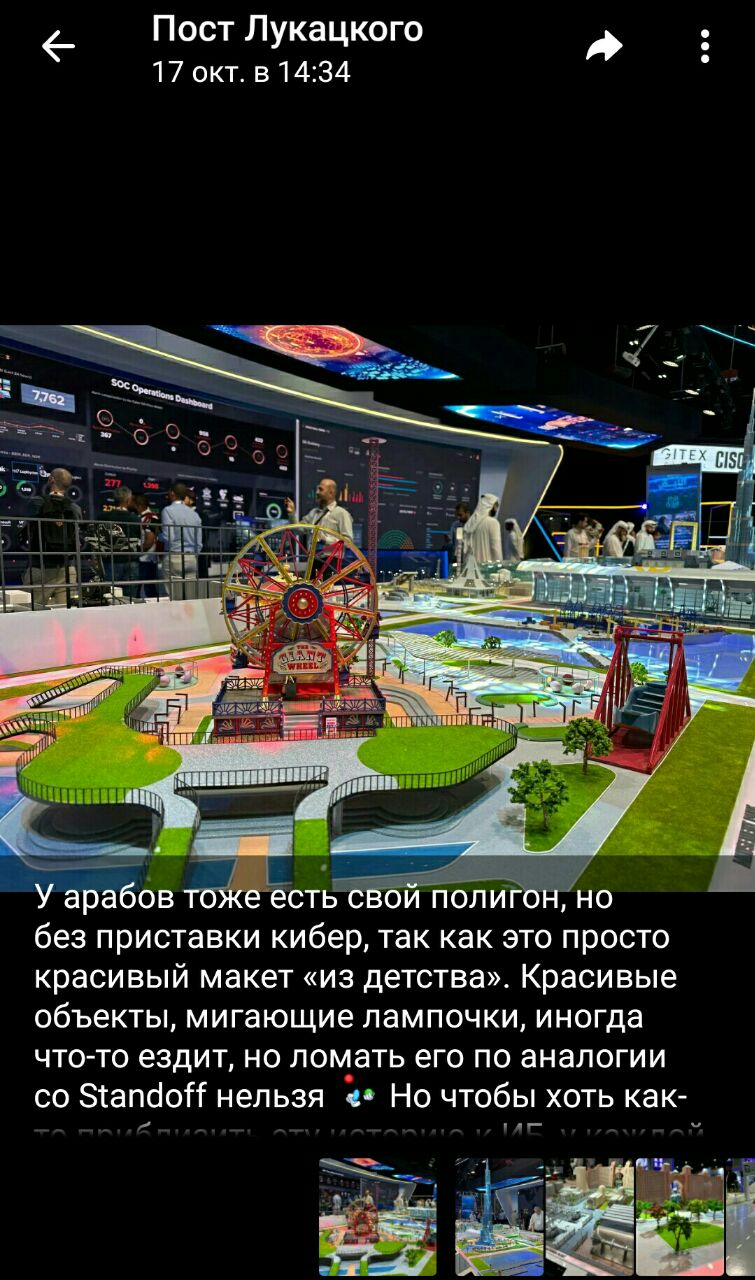Screen dimensions: 755x1280
Task: Share this photo via forward arrow
Action: tap(604, 46)
